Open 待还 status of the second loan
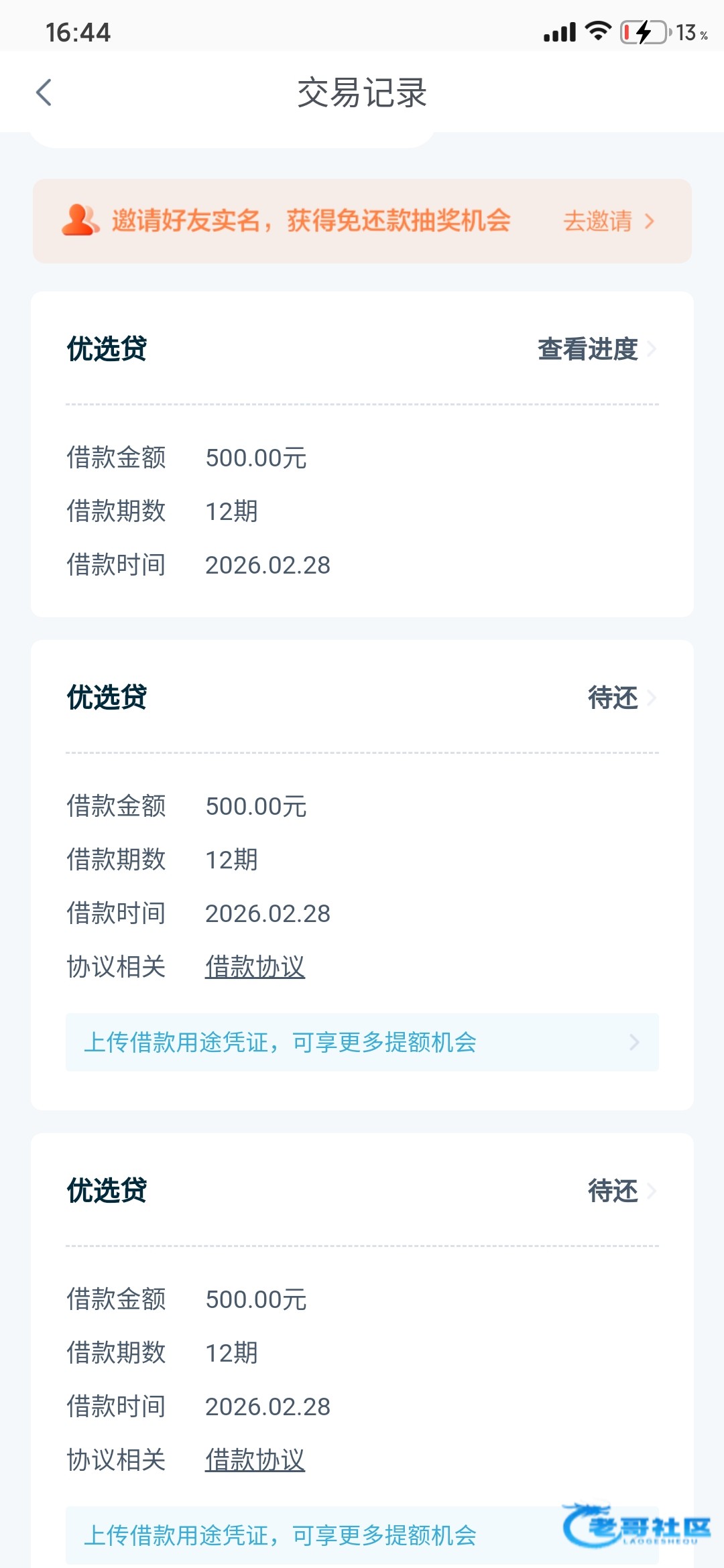Screen dimensions: 724x1568 [621, 698]
